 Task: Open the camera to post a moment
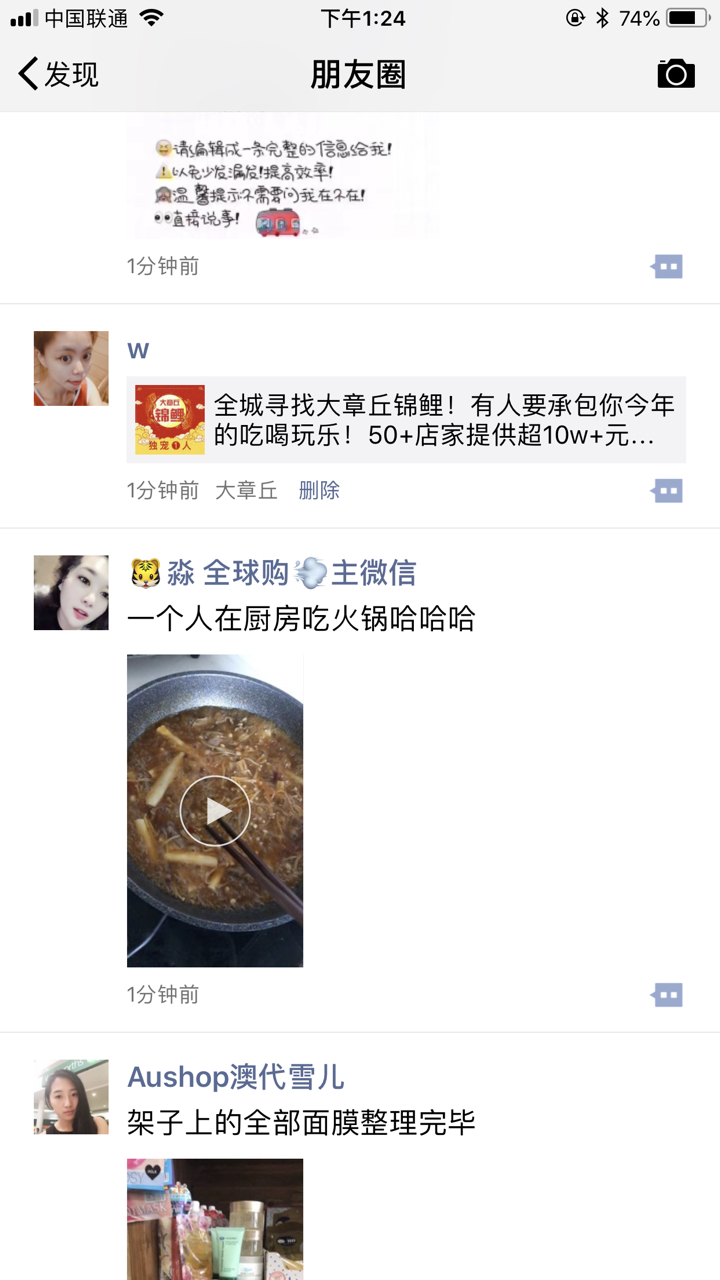676,74
